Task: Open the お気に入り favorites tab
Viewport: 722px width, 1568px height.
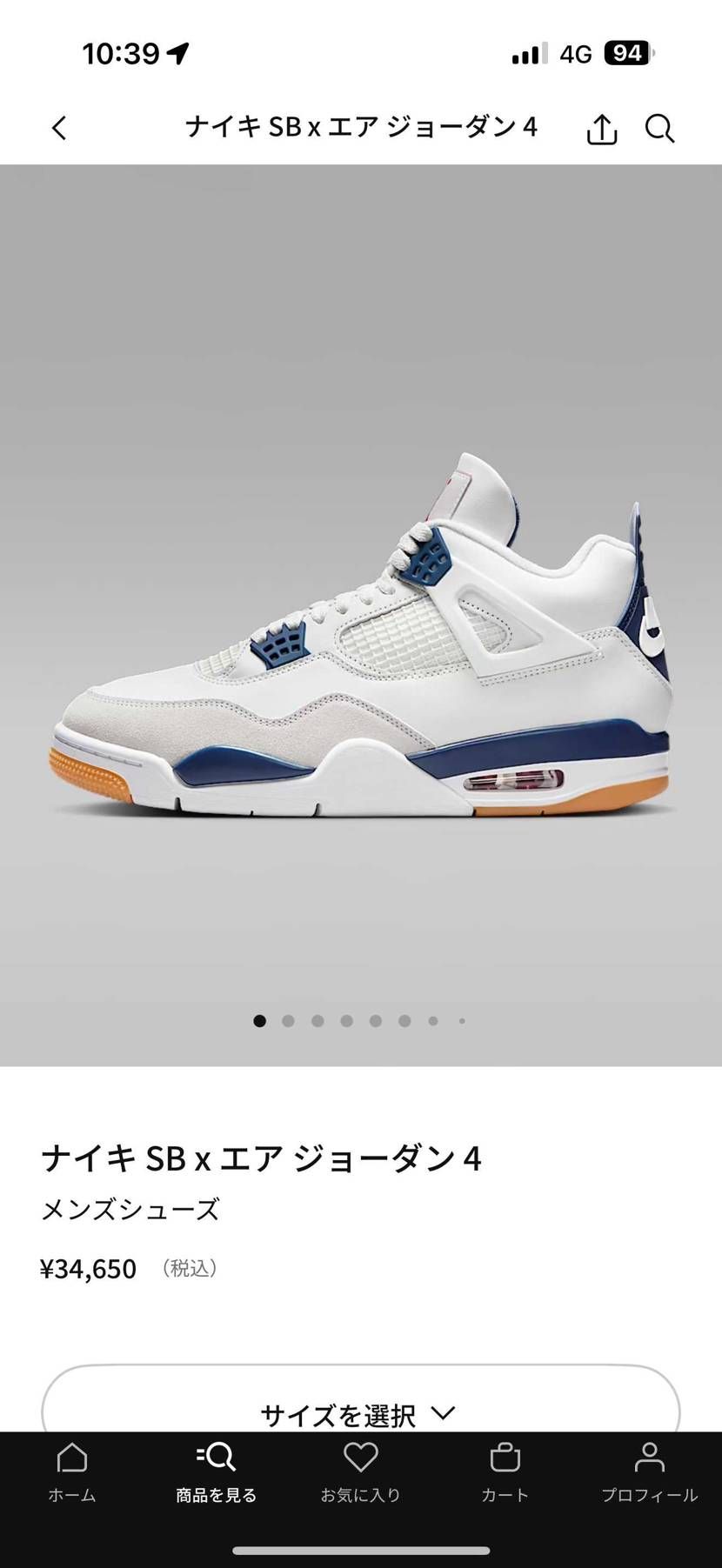Action: (360, 1473)
